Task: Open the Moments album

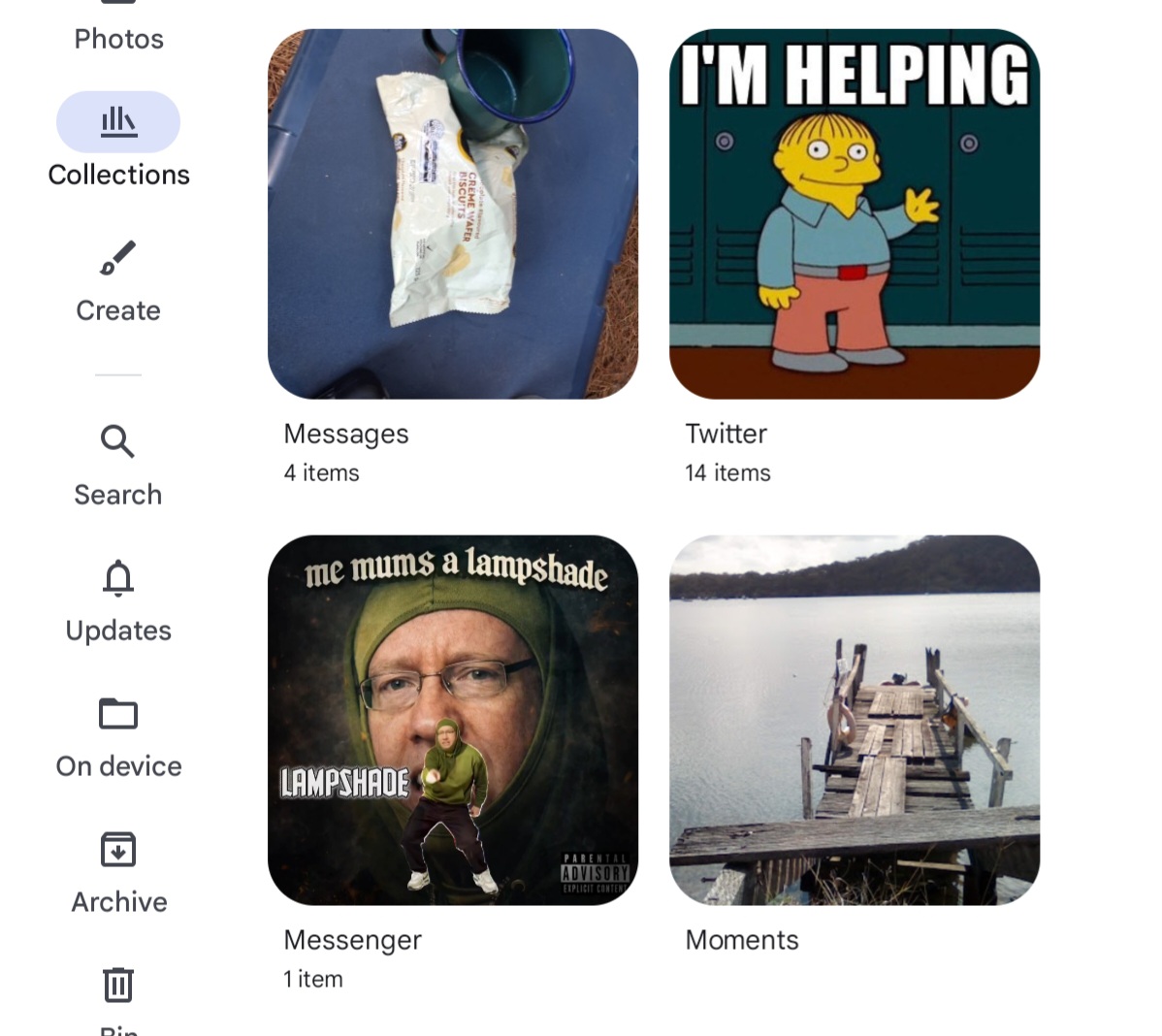Action: click(x=855, y=721)
